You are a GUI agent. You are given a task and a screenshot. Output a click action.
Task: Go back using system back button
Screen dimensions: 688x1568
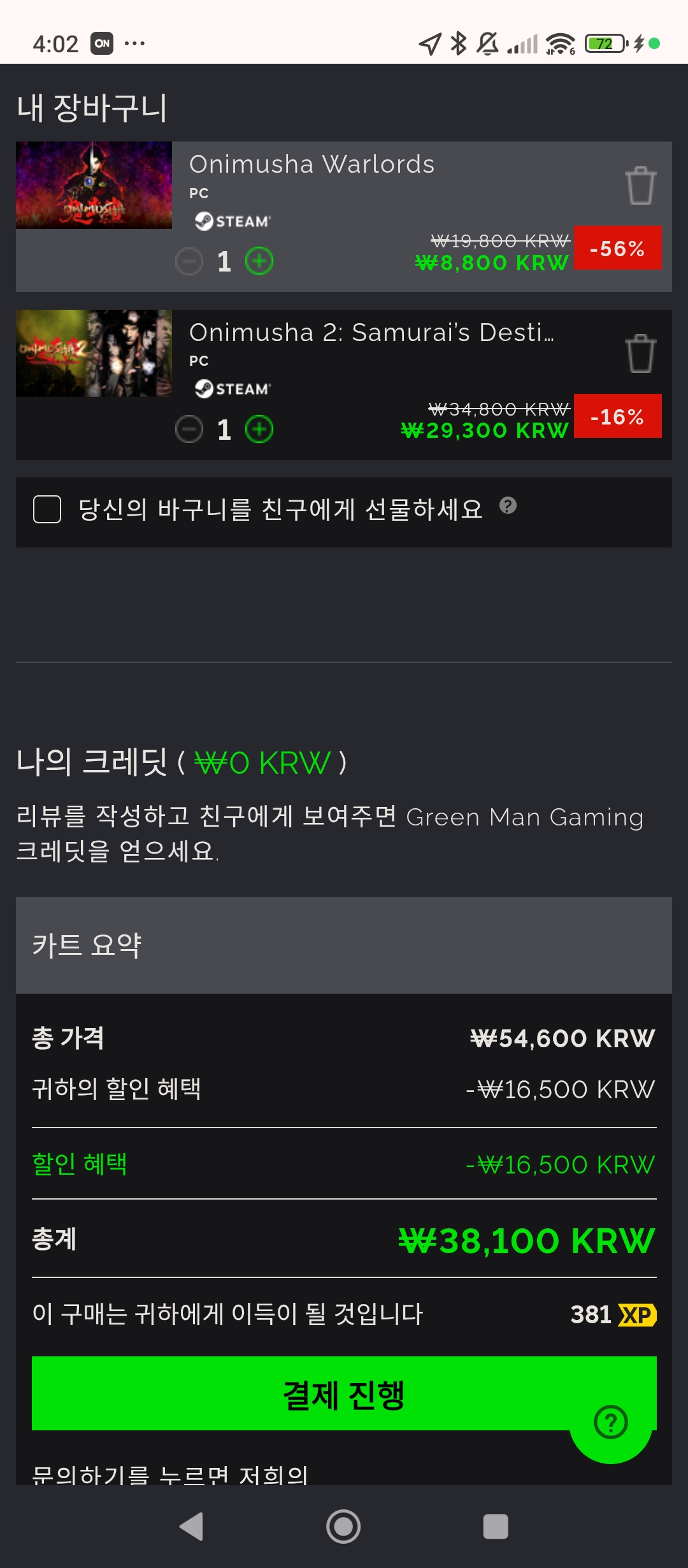pyautogui.click(x=191, y=1527)
